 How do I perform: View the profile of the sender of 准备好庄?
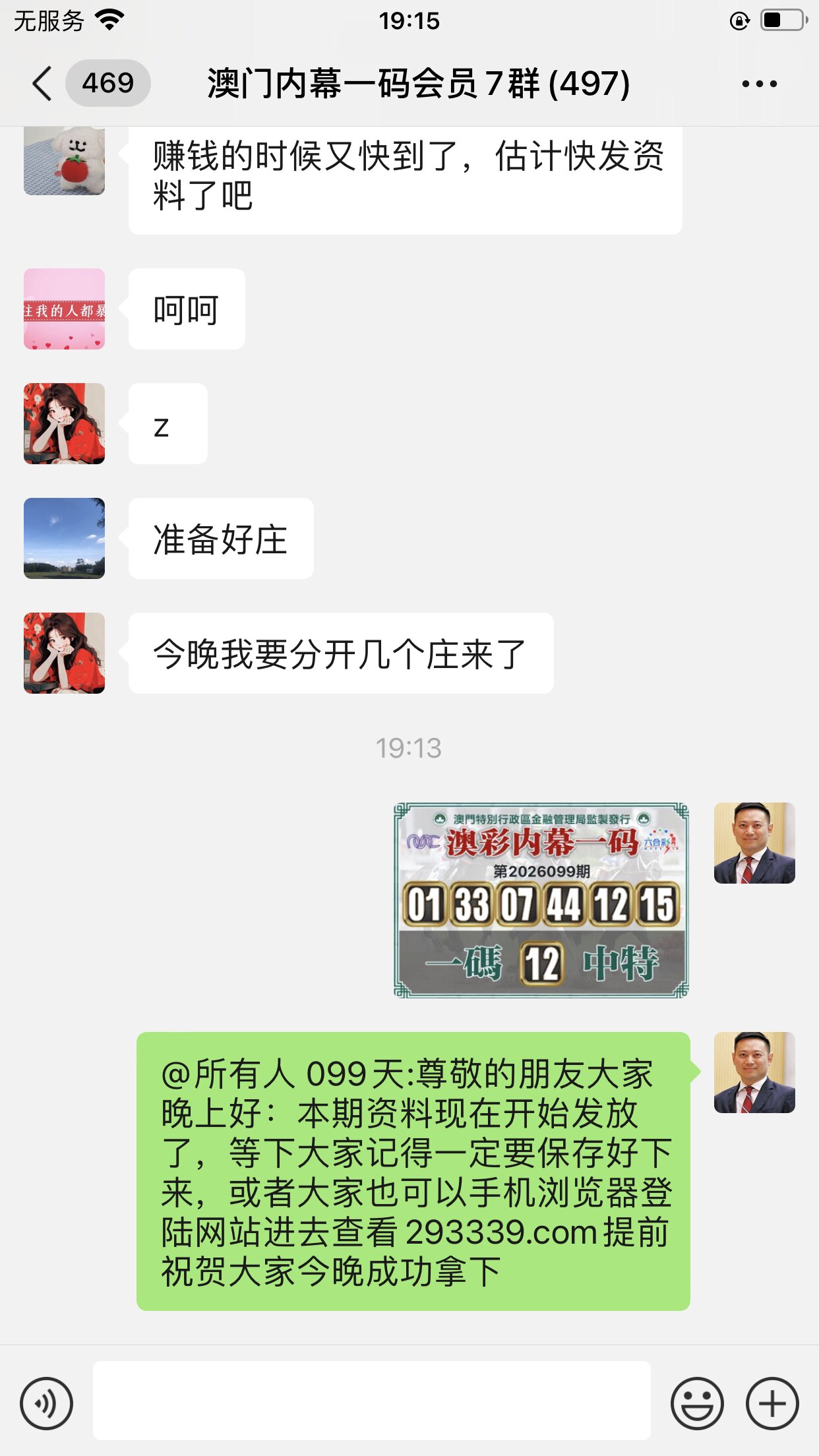[64, 538]
